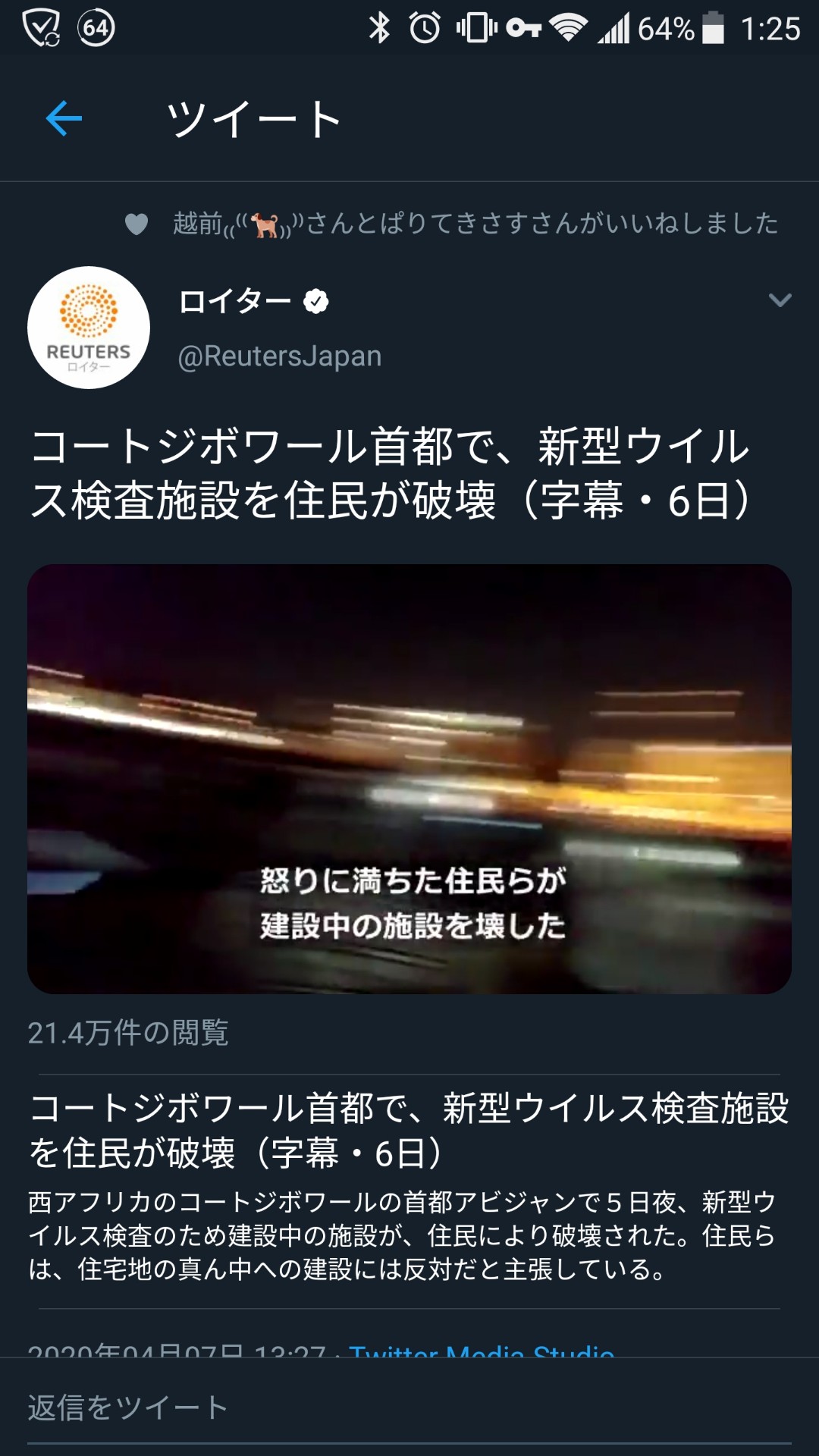This screenshot has height=1456, width=819.
Task: Open the Twitter Media Studio source link
Action: 482,1350
